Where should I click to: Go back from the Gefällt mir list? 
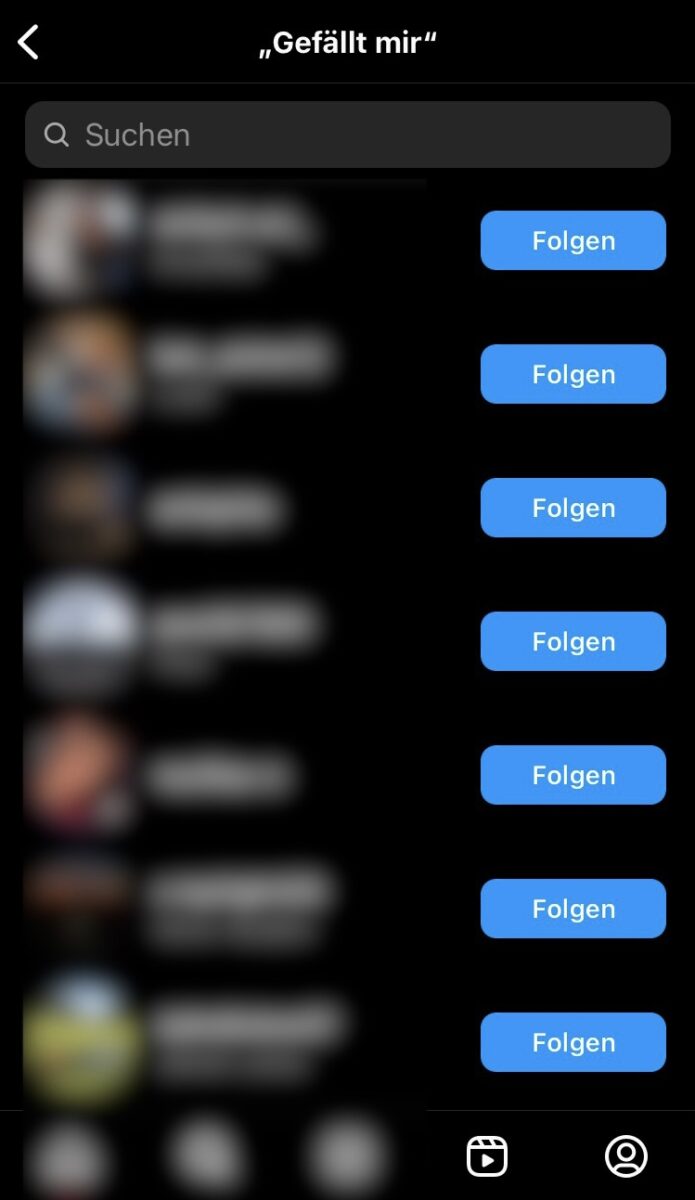(29, 43)
